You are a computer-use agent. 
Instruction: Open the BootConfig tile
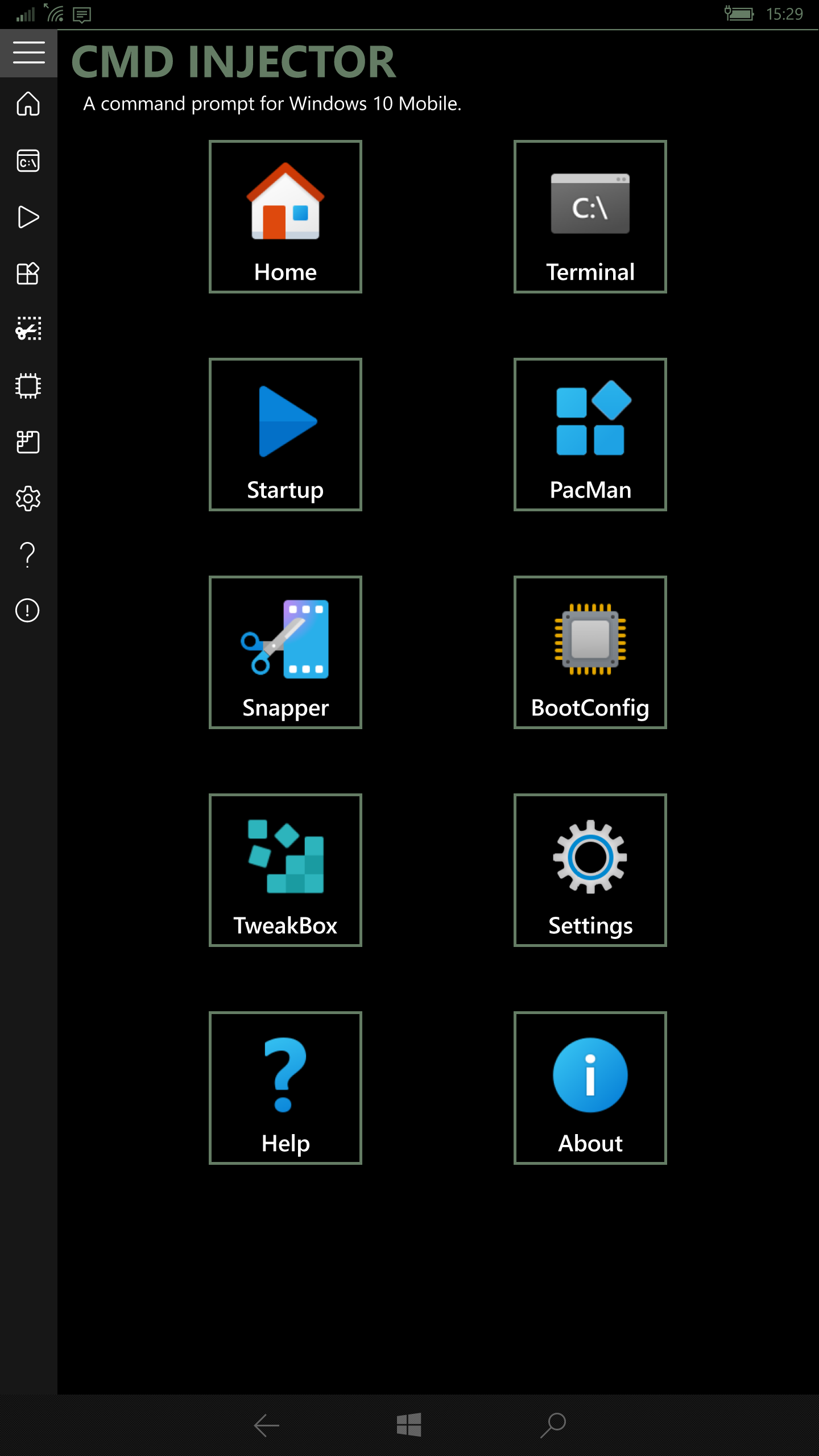tap(590, 652)
